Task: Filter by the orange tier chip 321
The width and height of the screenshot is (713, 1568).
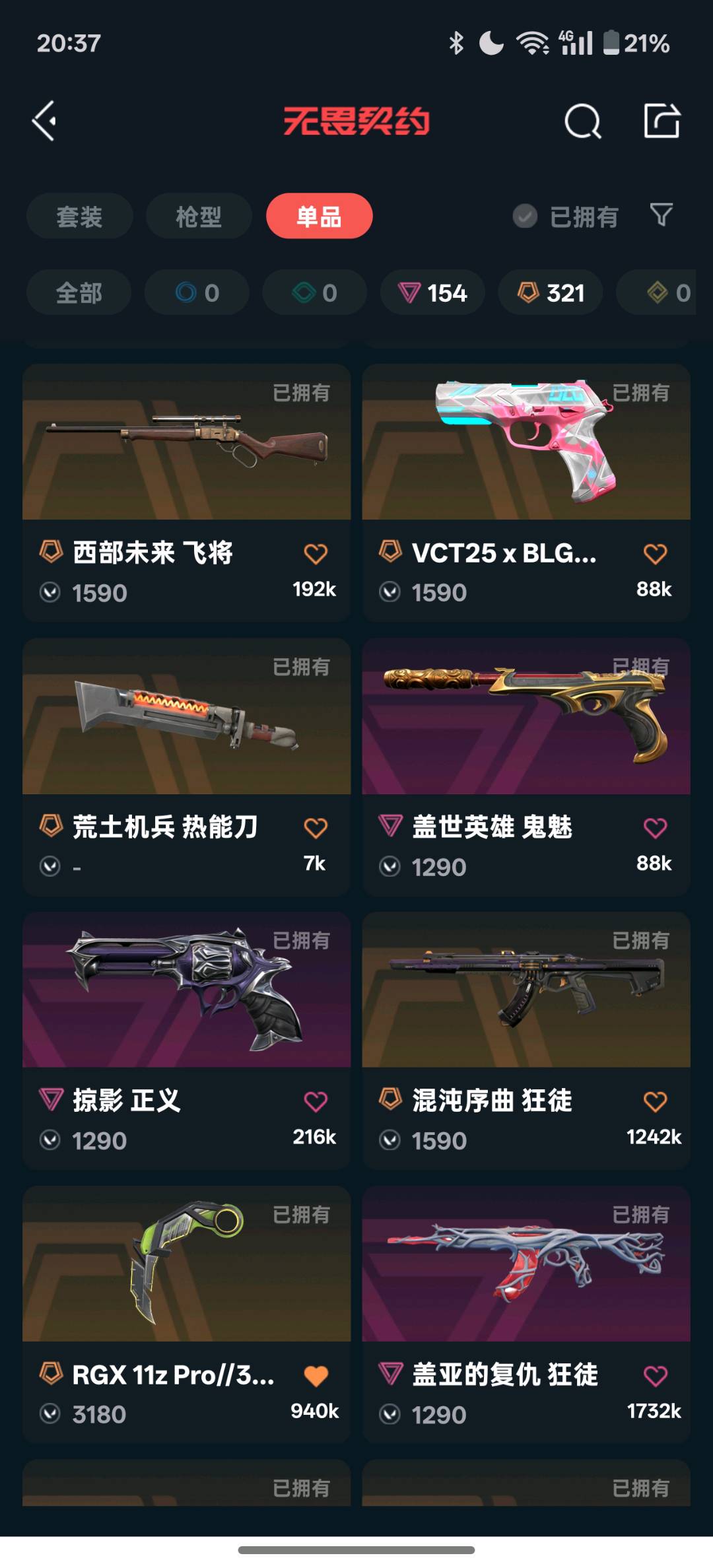Action: (550, 292)
